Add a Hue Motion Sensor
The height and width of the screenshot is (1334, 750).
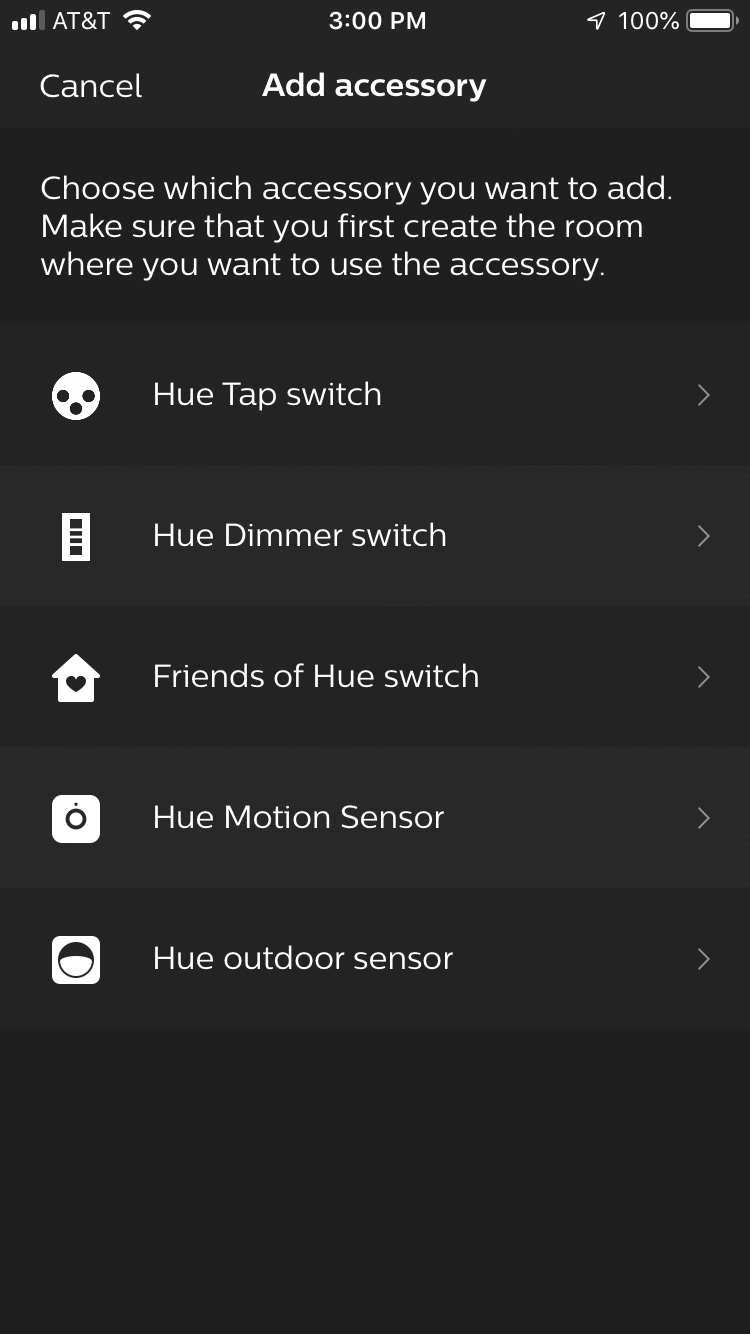375,818
